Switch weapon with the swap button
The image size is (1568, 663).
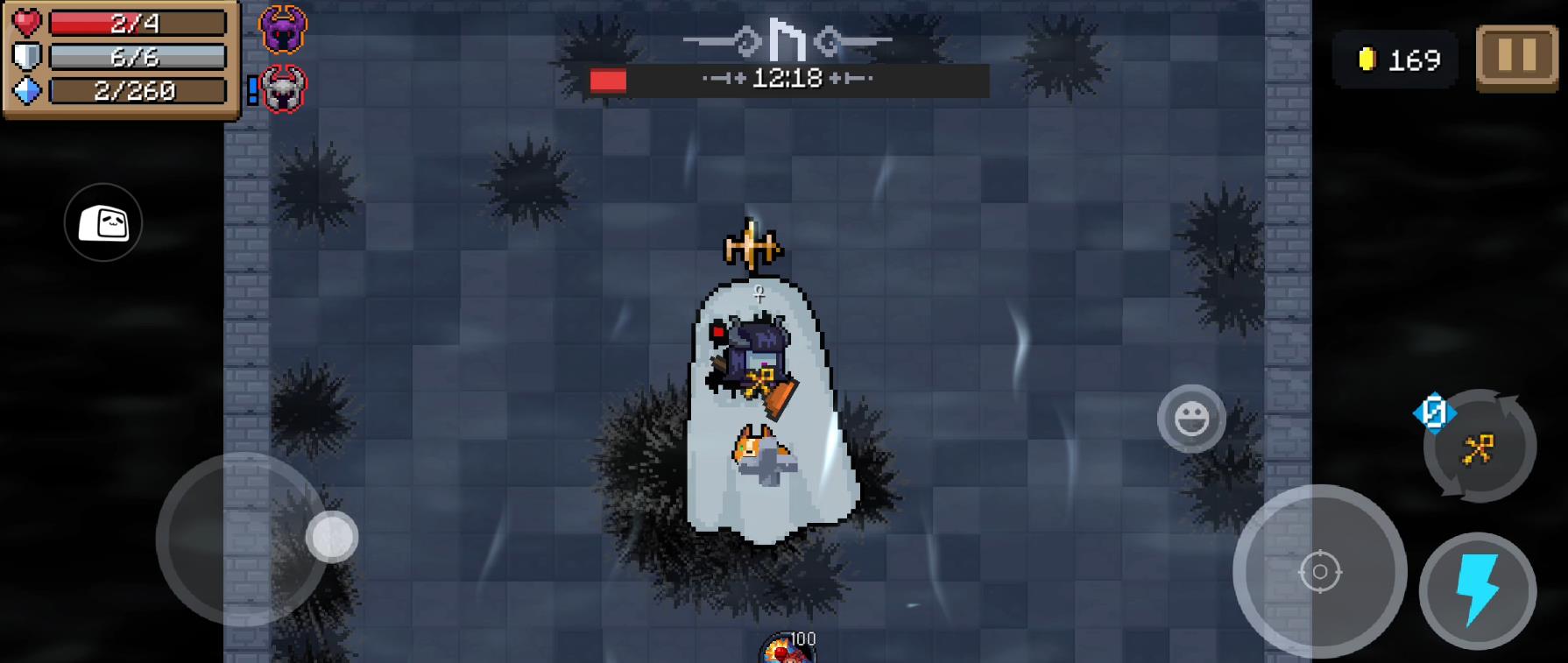pyautogui.click(x=1479, y=448)
